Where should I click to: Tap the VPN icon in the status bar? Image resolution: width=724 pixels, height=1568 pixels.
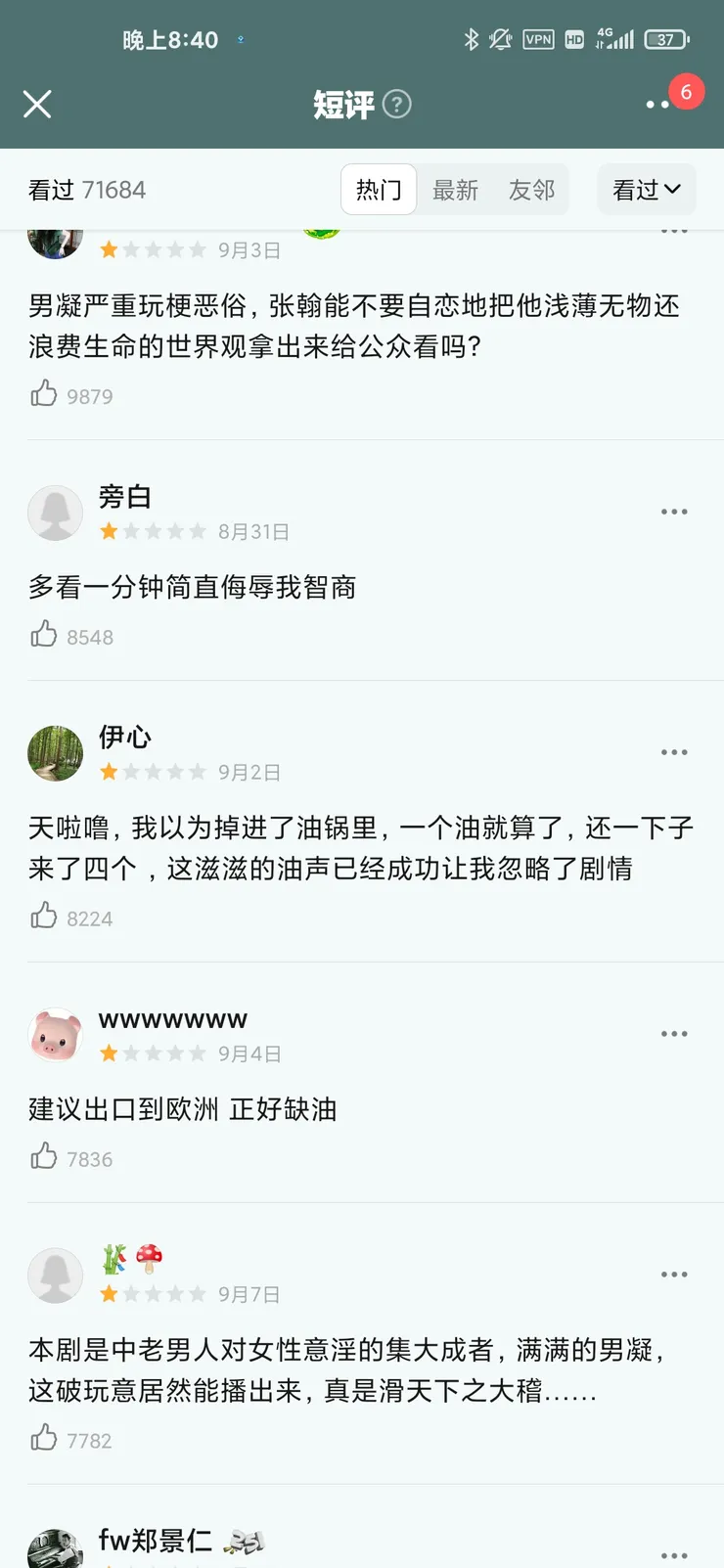[538, 39]
